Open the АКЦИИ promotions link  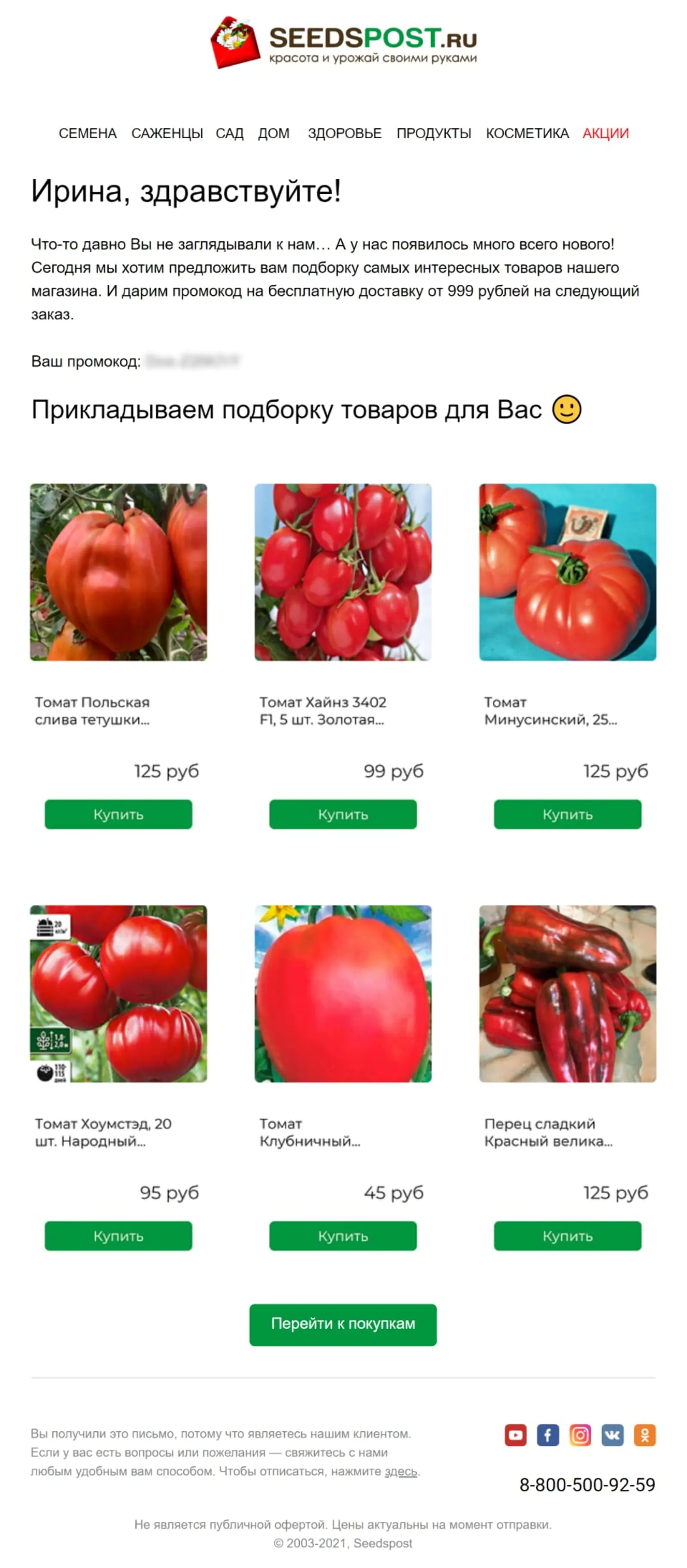pos(605,133)
